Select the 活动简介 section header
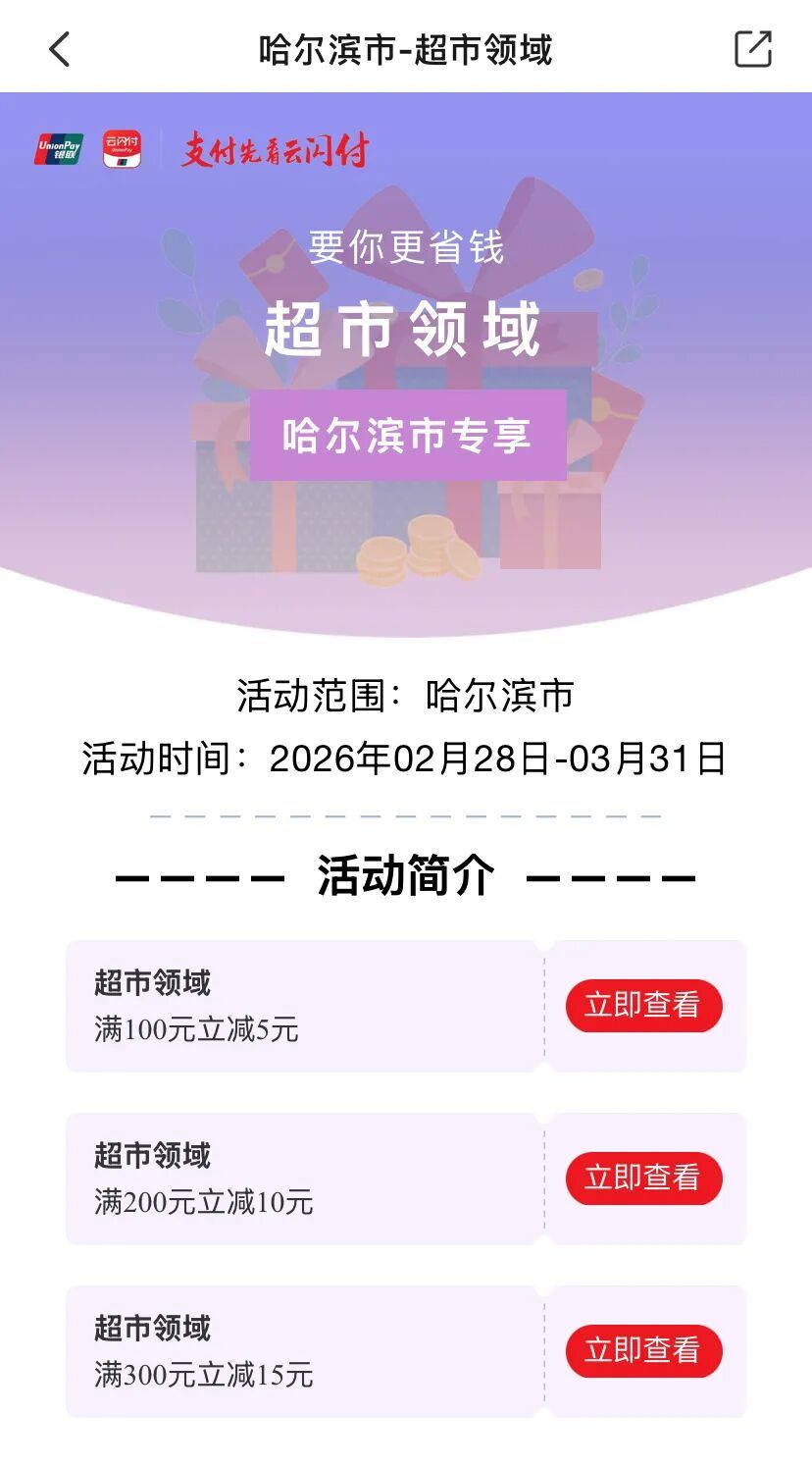812x1467 pixels. point(406,876)
